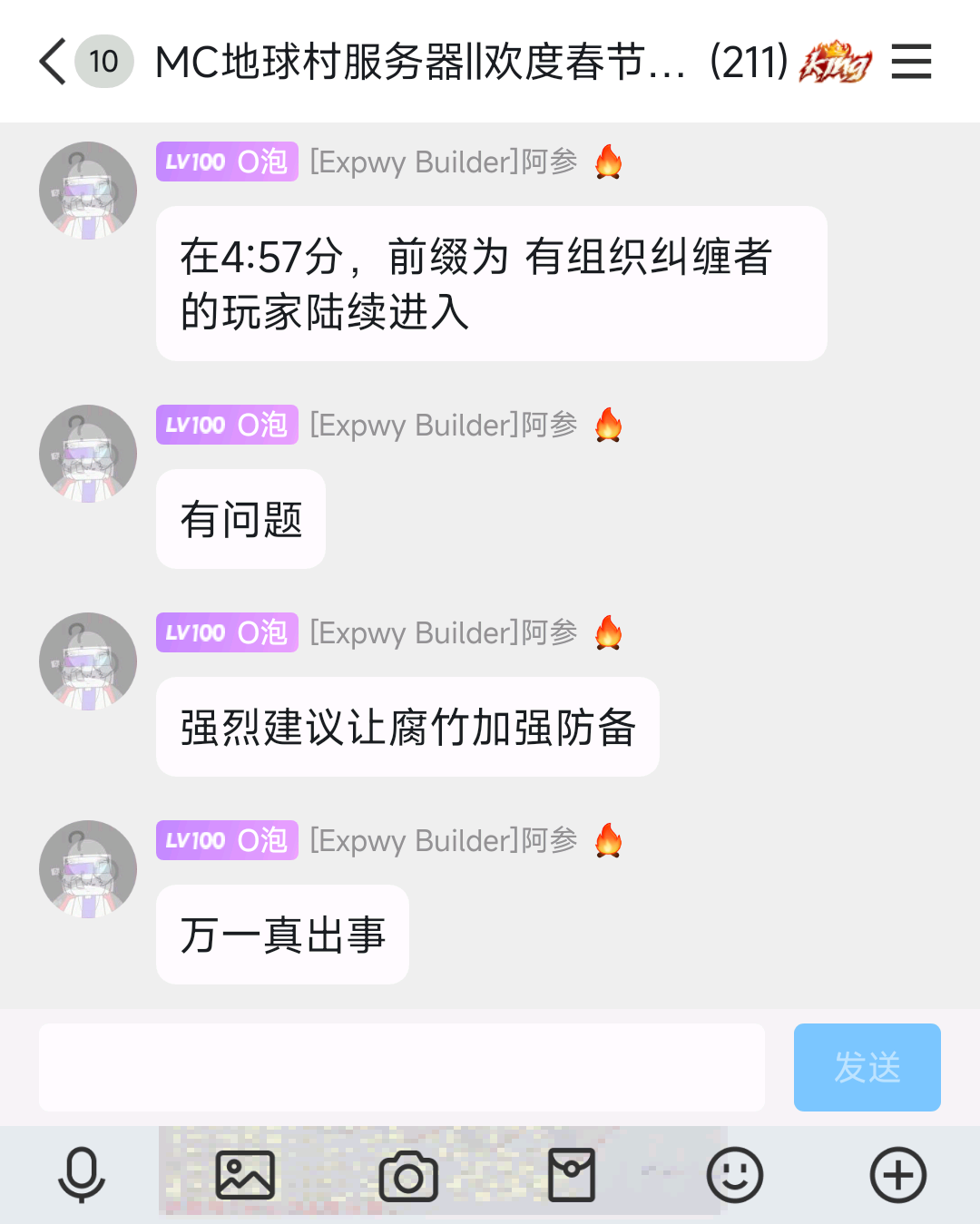Tap the 发送 send button
The image size is (980, 1224).
point(867,1067)
